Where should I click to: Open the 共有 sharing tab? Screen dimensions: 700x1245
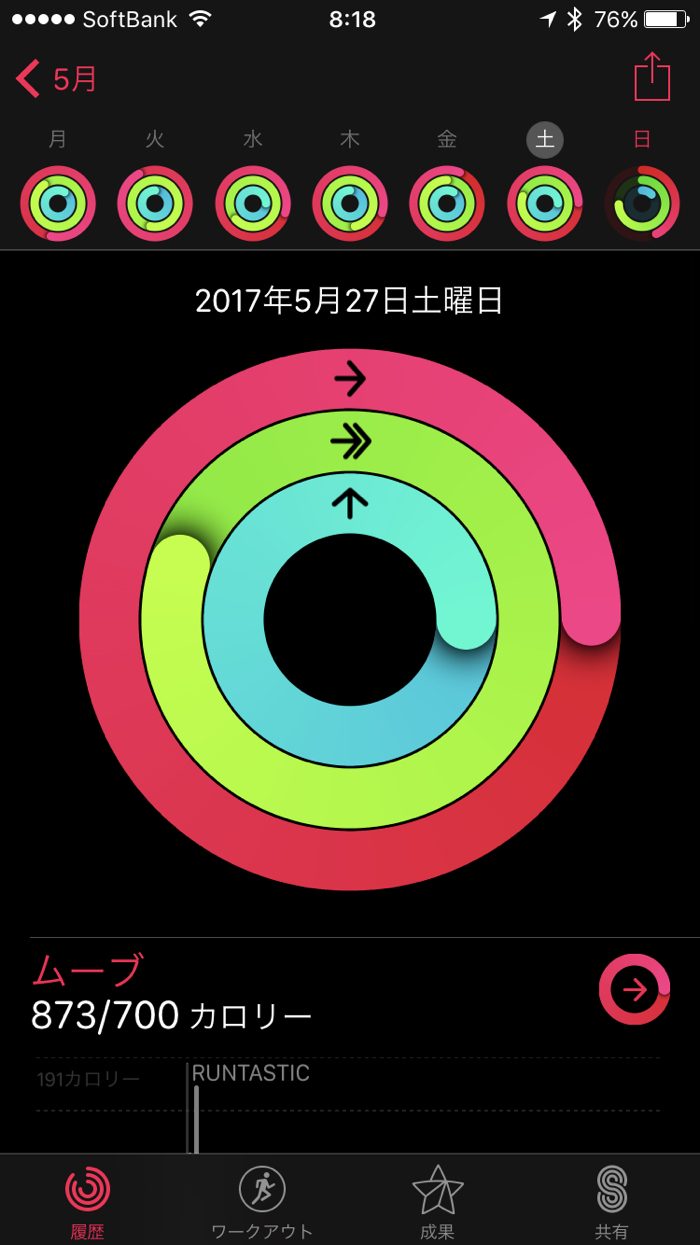[611, 1200]
